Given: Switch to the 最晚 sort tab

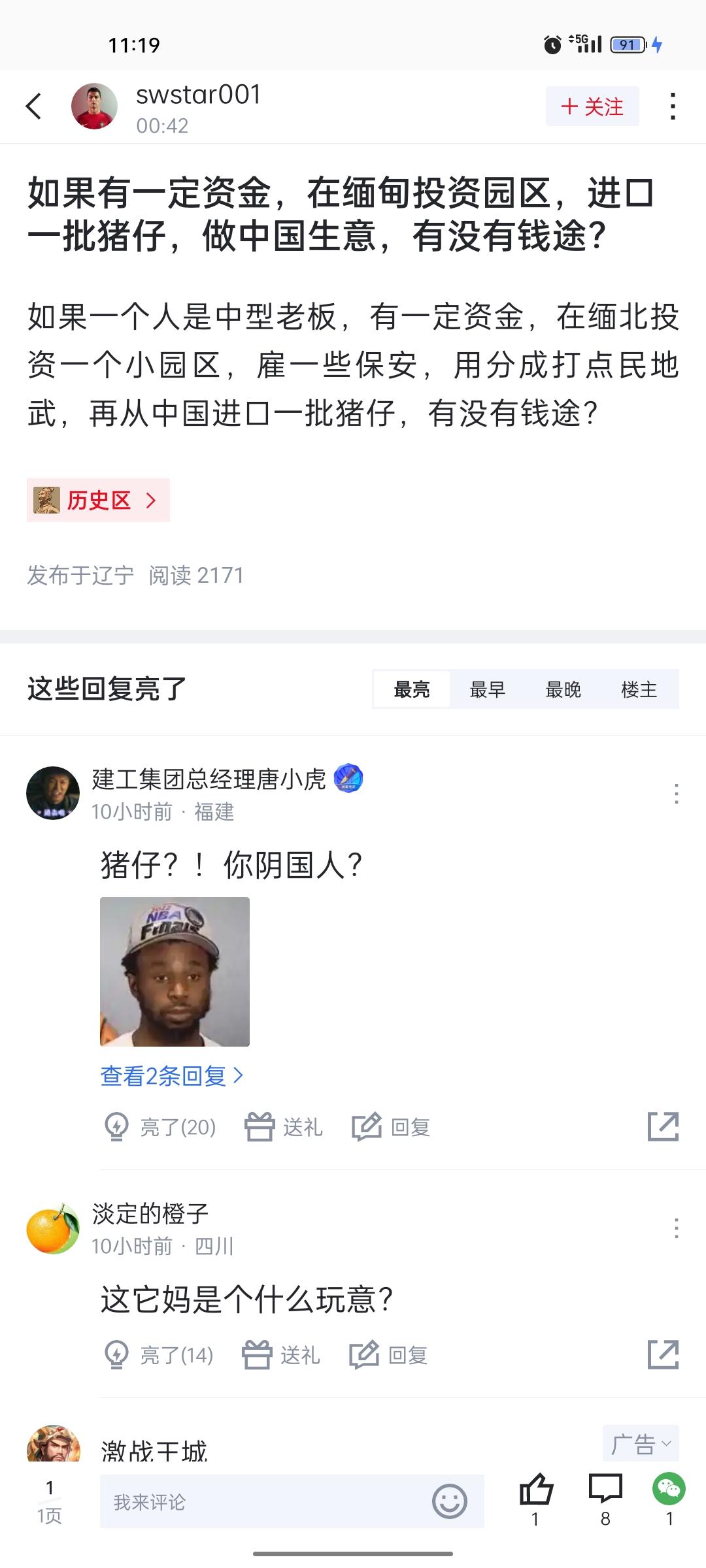Looking at the screenshot, I should pyautogui.click(x=563, y=689).
